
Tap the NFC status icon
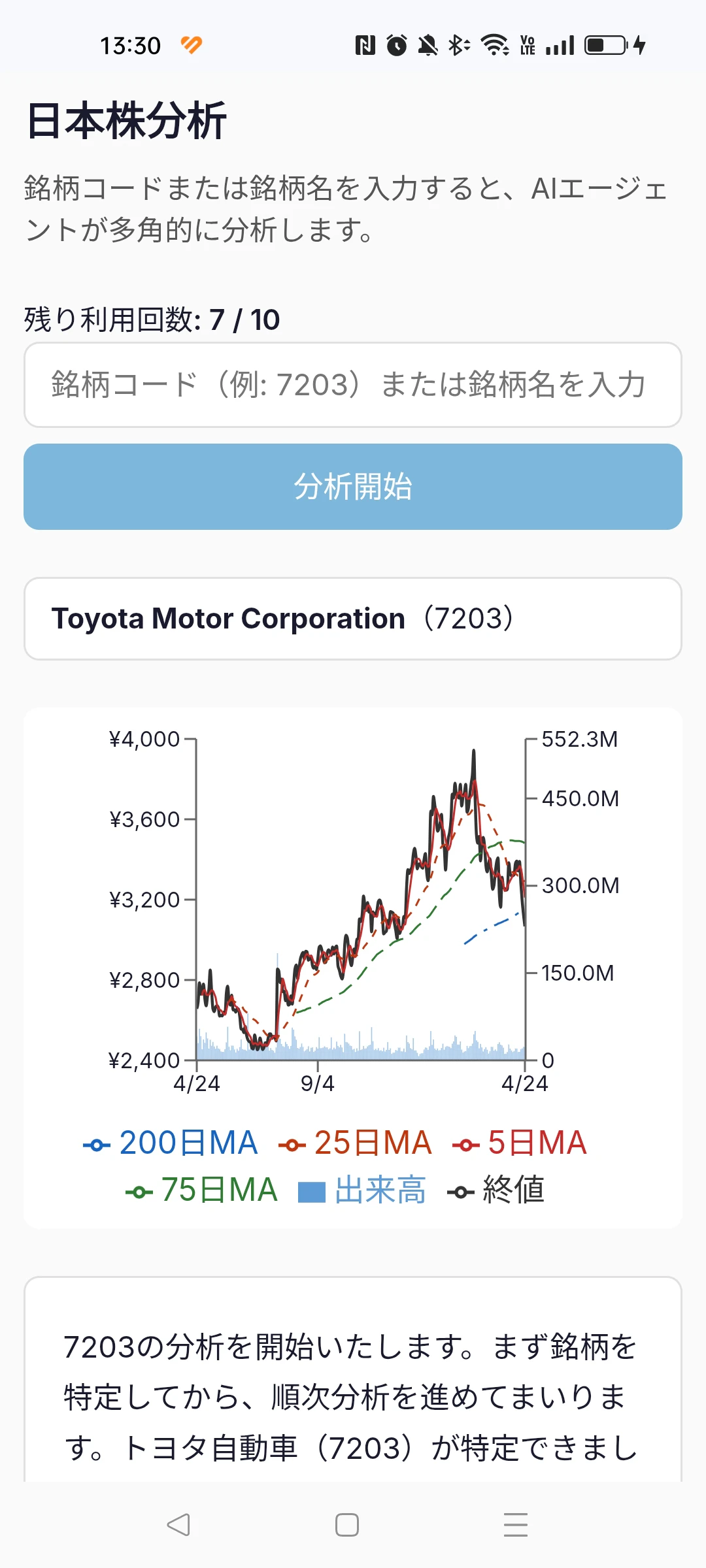point(366,44)
